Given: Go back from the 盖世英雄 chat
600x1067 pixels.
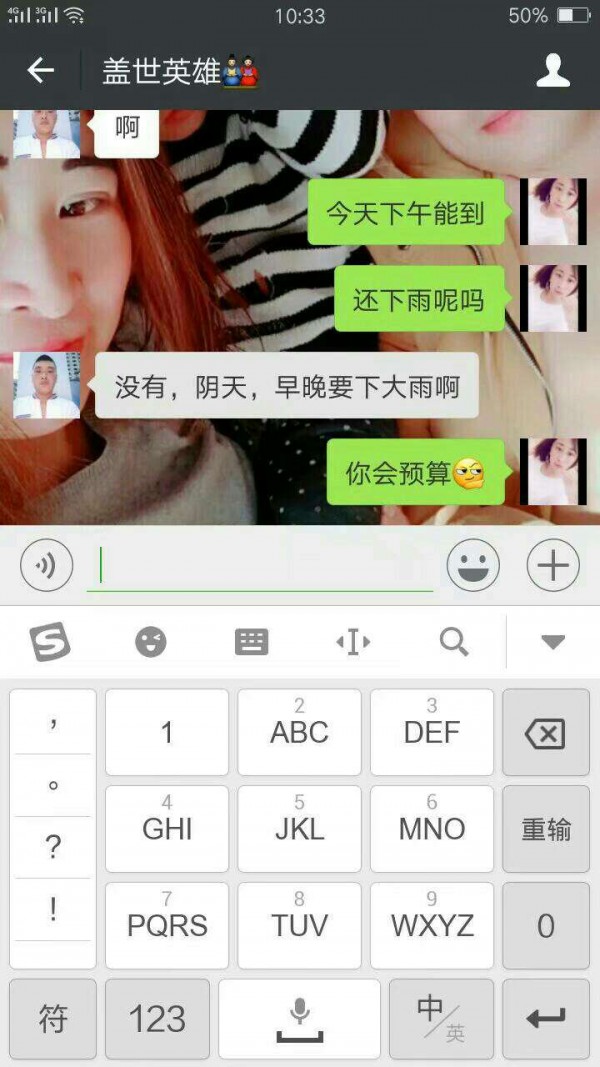Looking at the screenshot, I should pyautogui.click(x=40, y=71).
